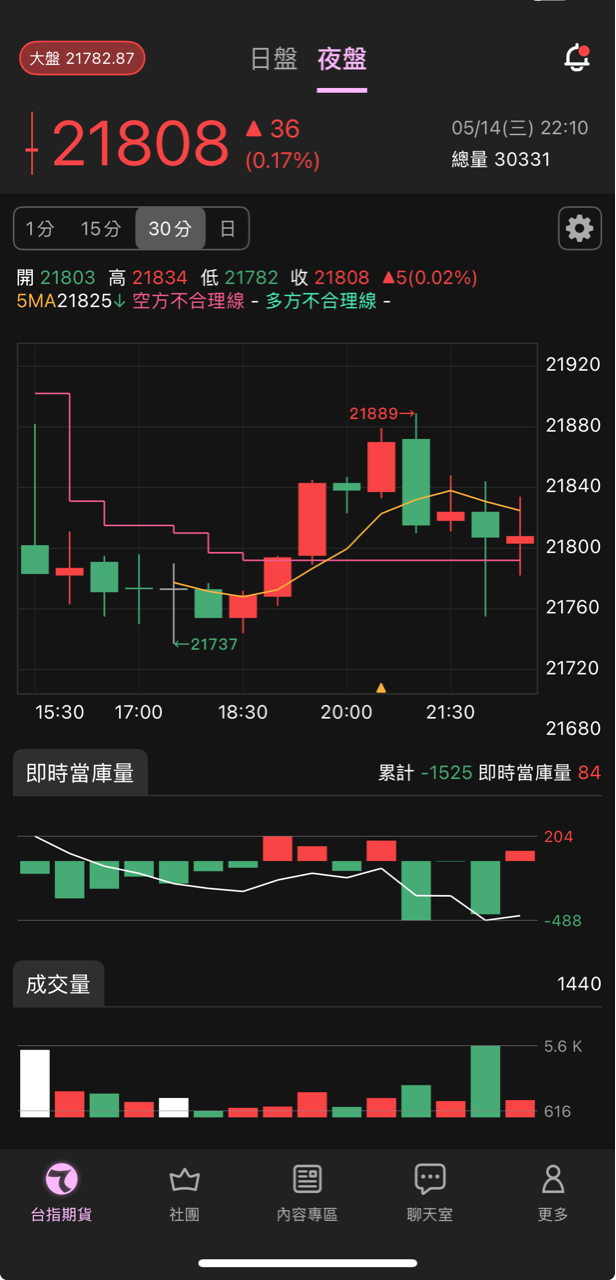The width and height of the screenshot is (616, 1280).
Task: Switch chart to 1分 interval
Action: pyautogui.click(x=40, y=229)
